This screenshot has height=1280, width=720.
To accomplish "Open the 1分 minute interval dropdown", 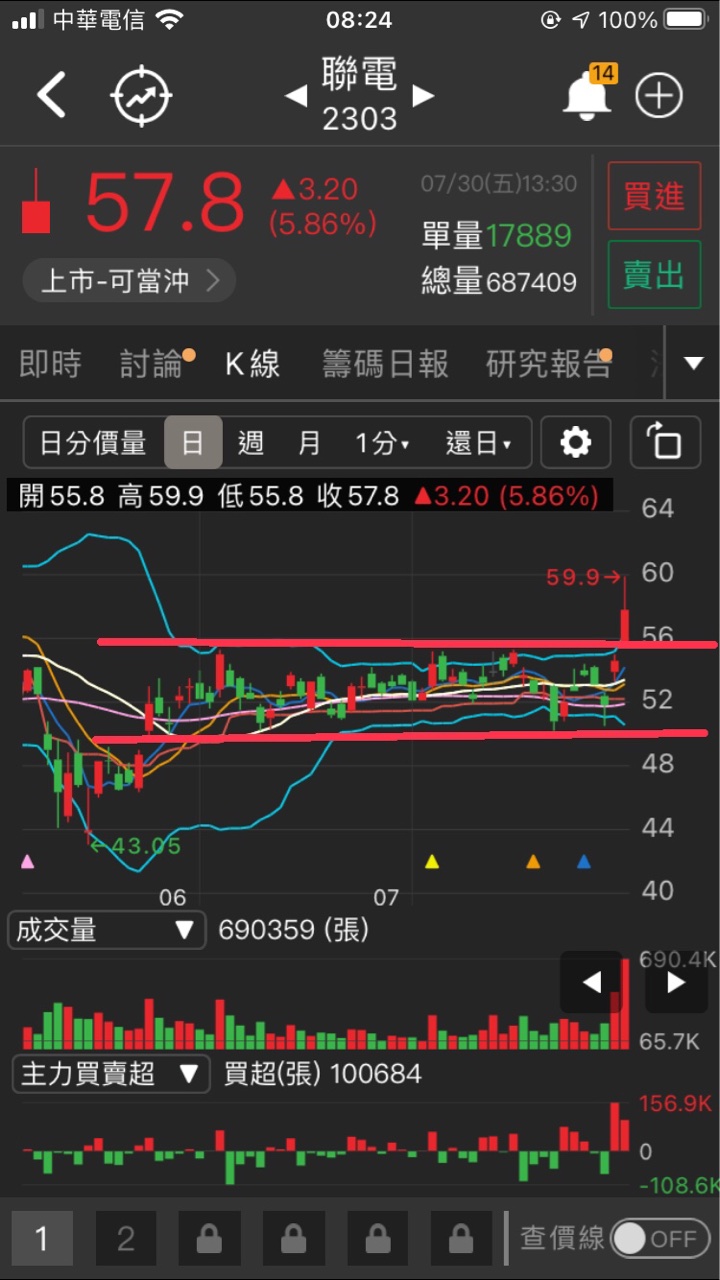I will click(x=382, y=442).
